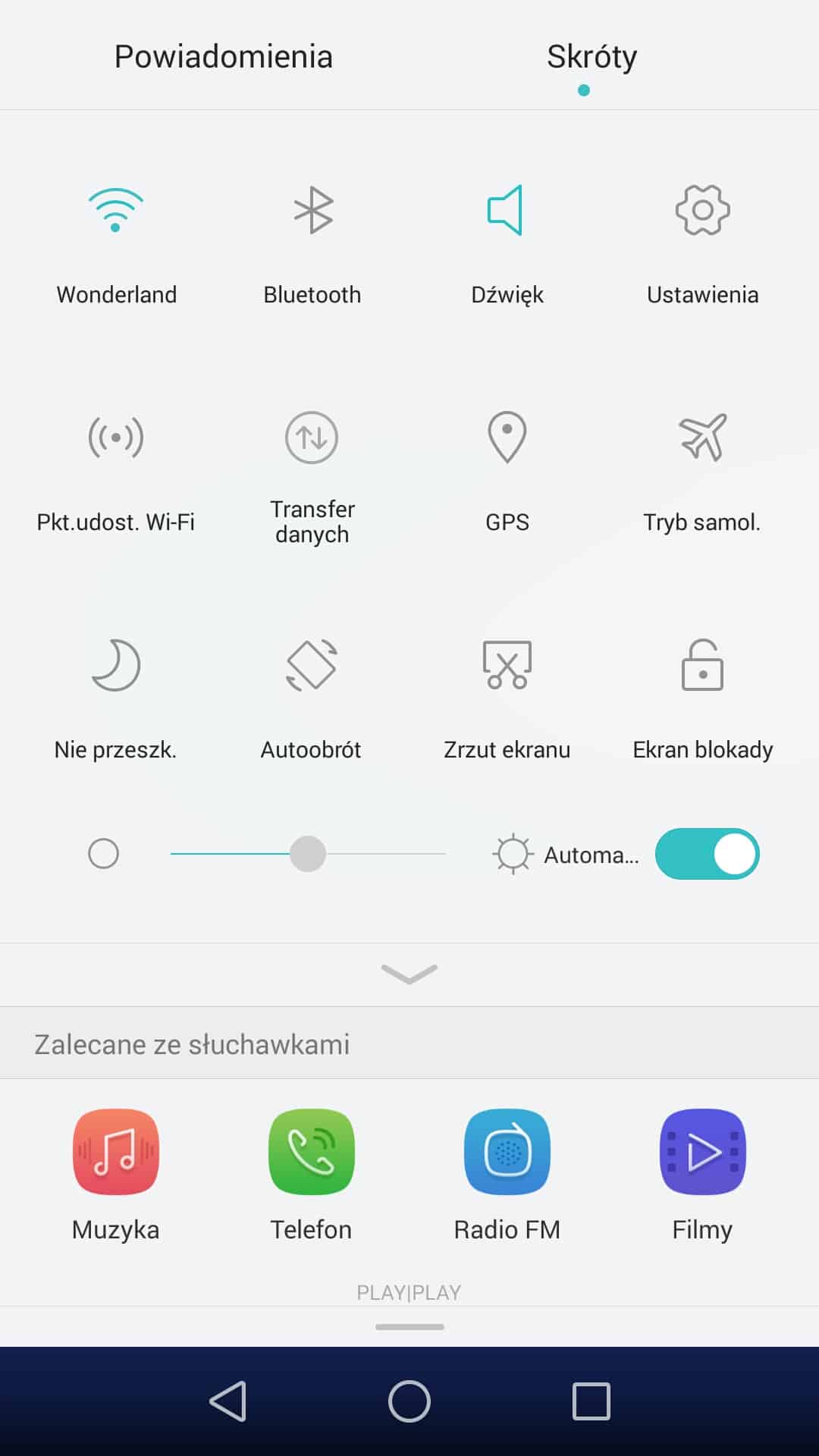This screenshot has height=1456, width=819.
Task: Activate Nie przeszk. do not disturb
Action: point(116,666)
